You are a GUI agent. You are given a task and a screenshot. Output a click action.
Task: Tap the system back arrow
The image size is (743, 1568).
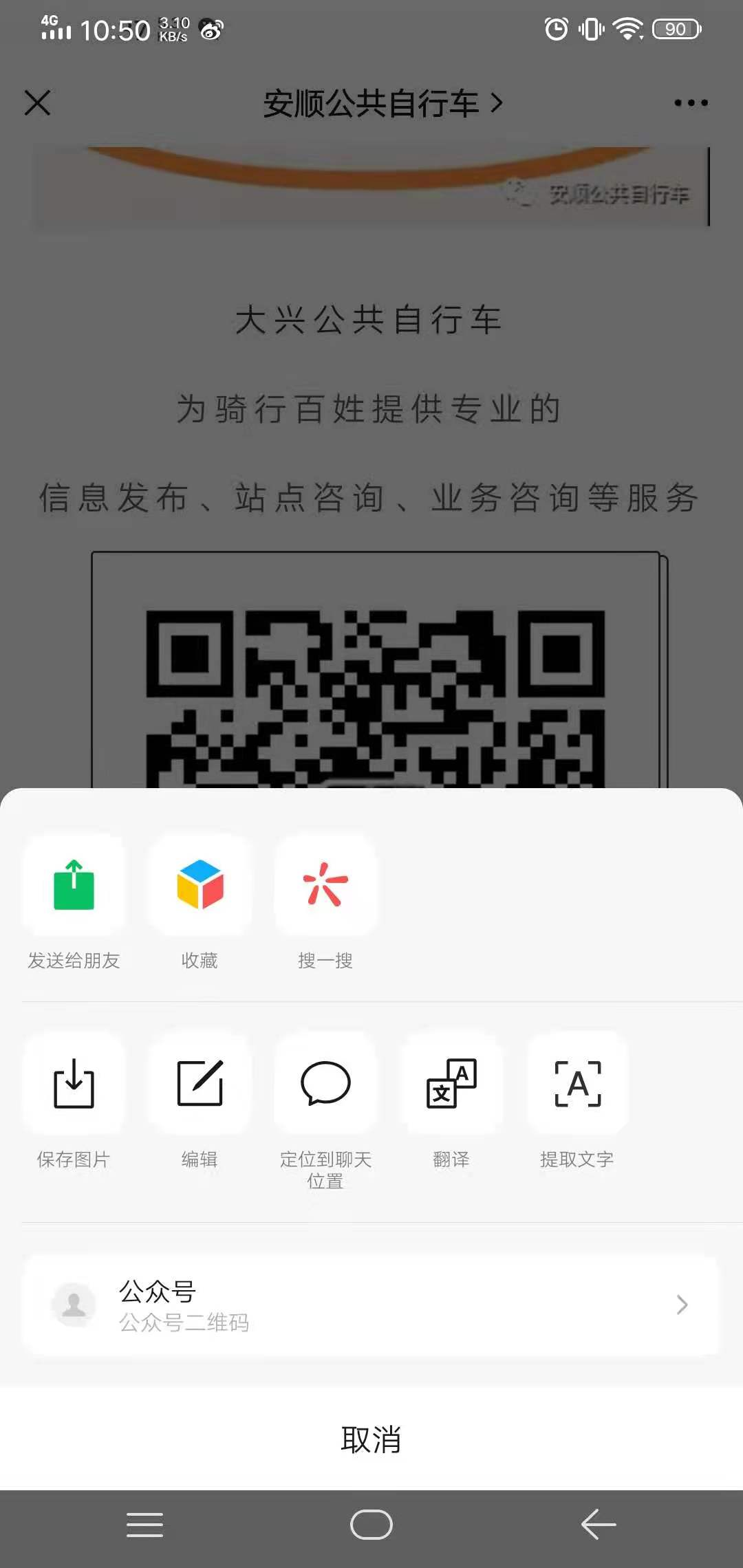coord(598,1525)
